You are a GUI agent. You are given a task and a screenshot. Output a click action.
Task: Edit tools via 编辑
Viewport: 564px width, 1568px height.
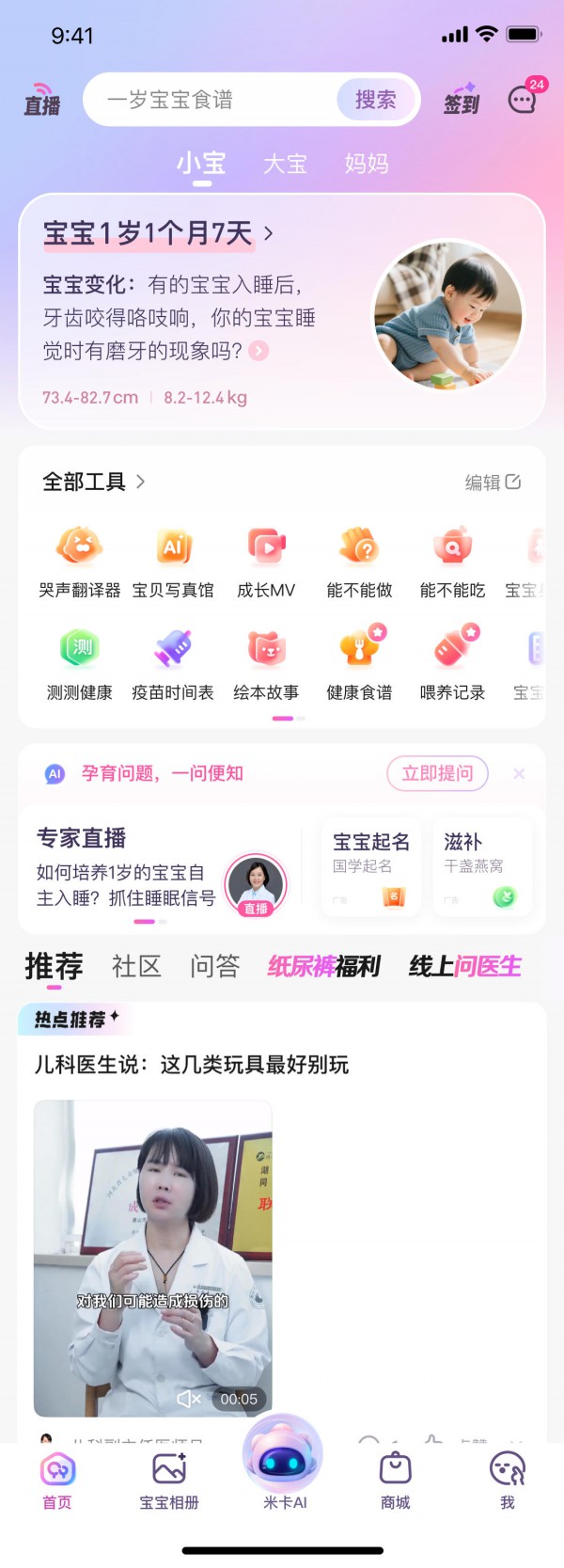click(x=493, y=482)
